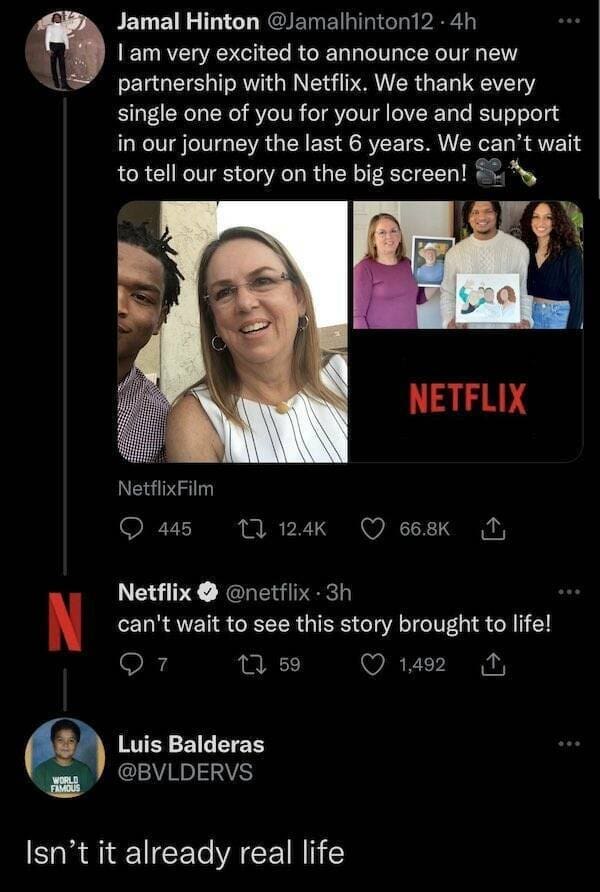Open overflow menu on Jamal Hinton's tweet
This screenshot has height=892, width=600.
click(x=568, y=22)
